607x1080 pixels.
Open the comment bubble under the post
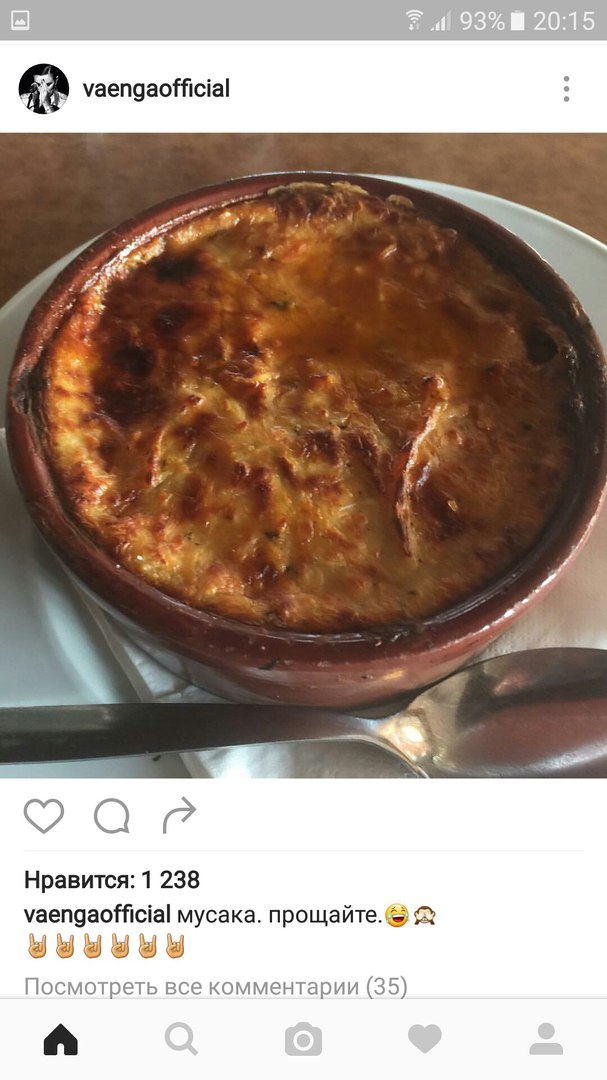point(112,816)
